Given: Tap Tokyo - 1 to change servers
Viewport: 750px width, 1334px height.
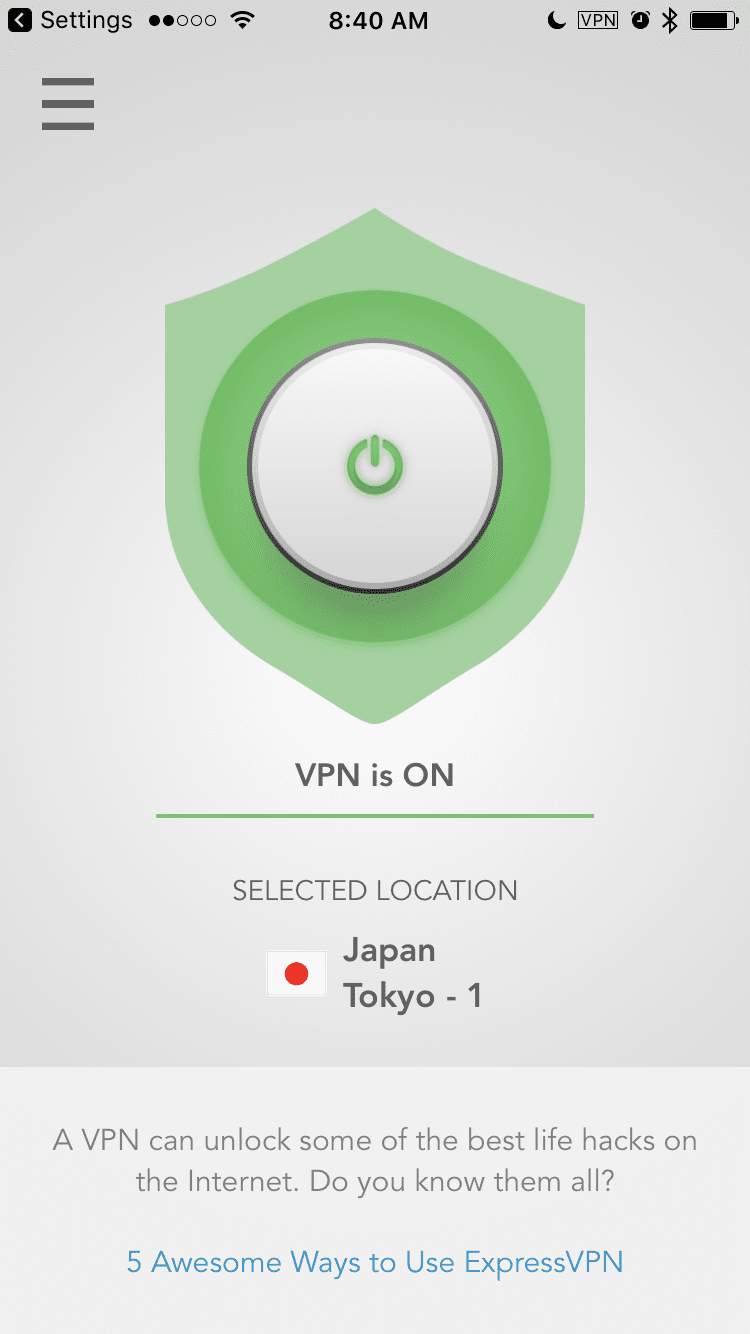Looking at the screenshot, I should (413, 995).
